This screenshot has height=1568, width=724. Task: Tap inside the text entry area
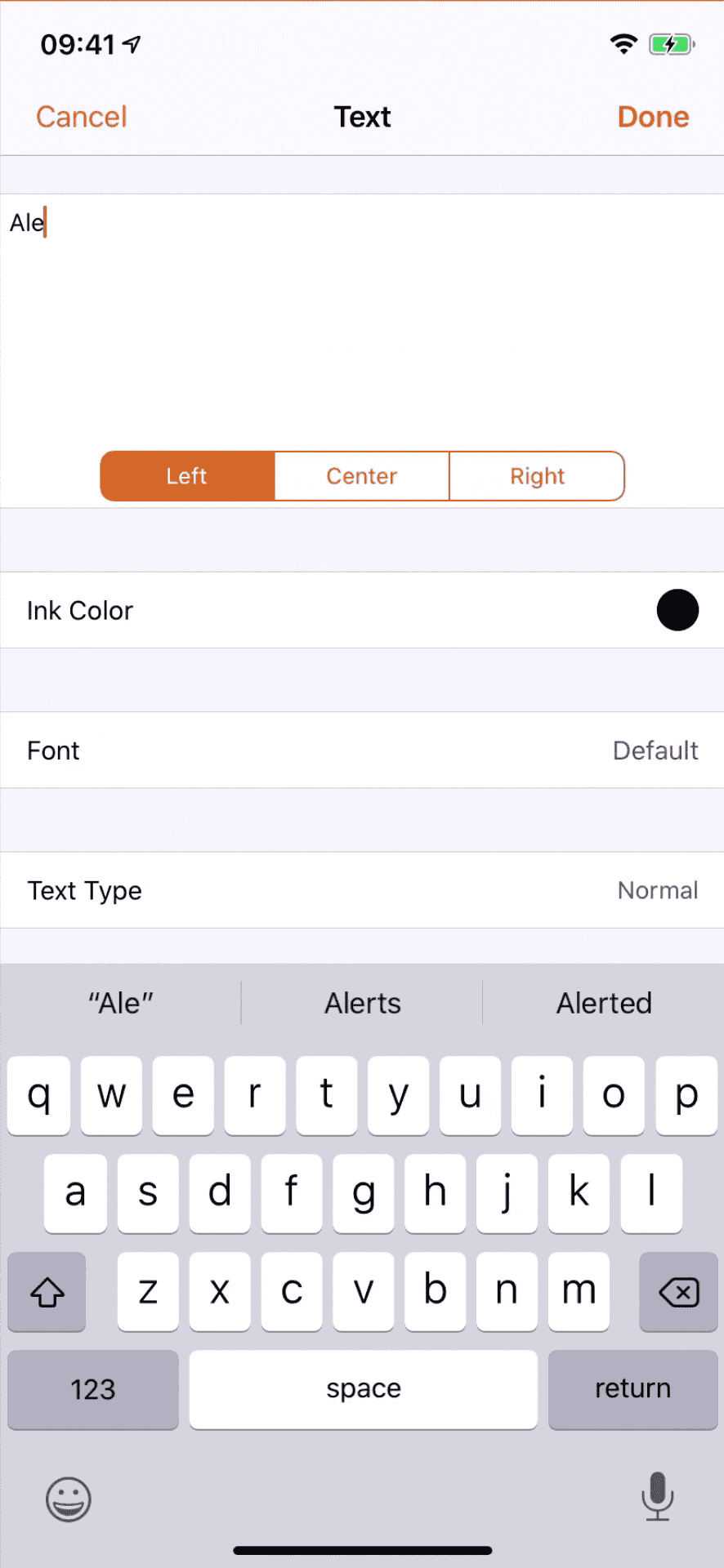(x=362, y=318)
